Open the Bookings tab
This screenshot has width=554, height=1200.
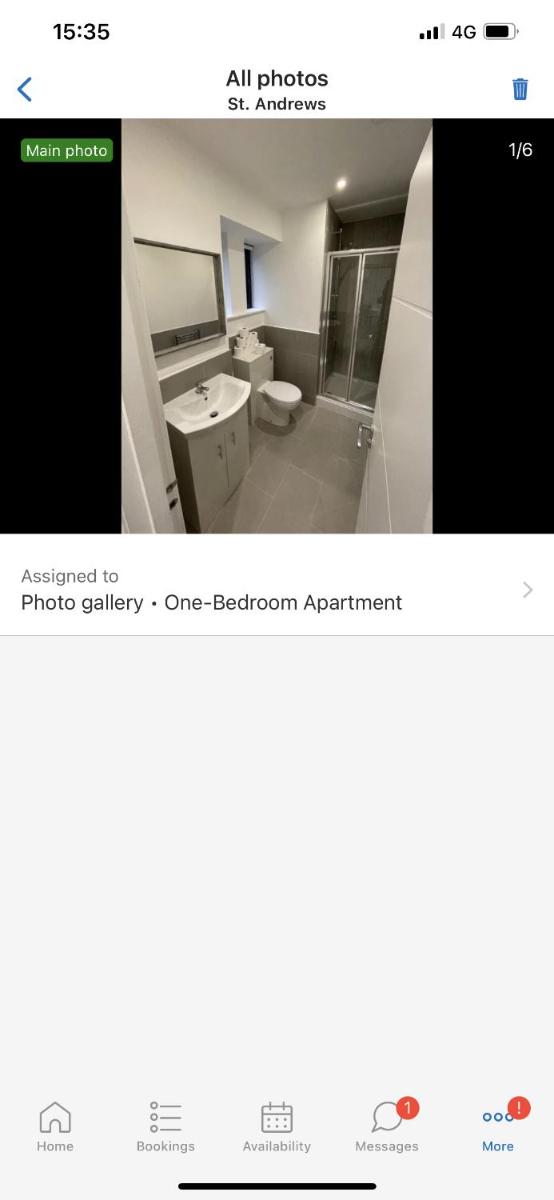click(x=166, y=1127)
